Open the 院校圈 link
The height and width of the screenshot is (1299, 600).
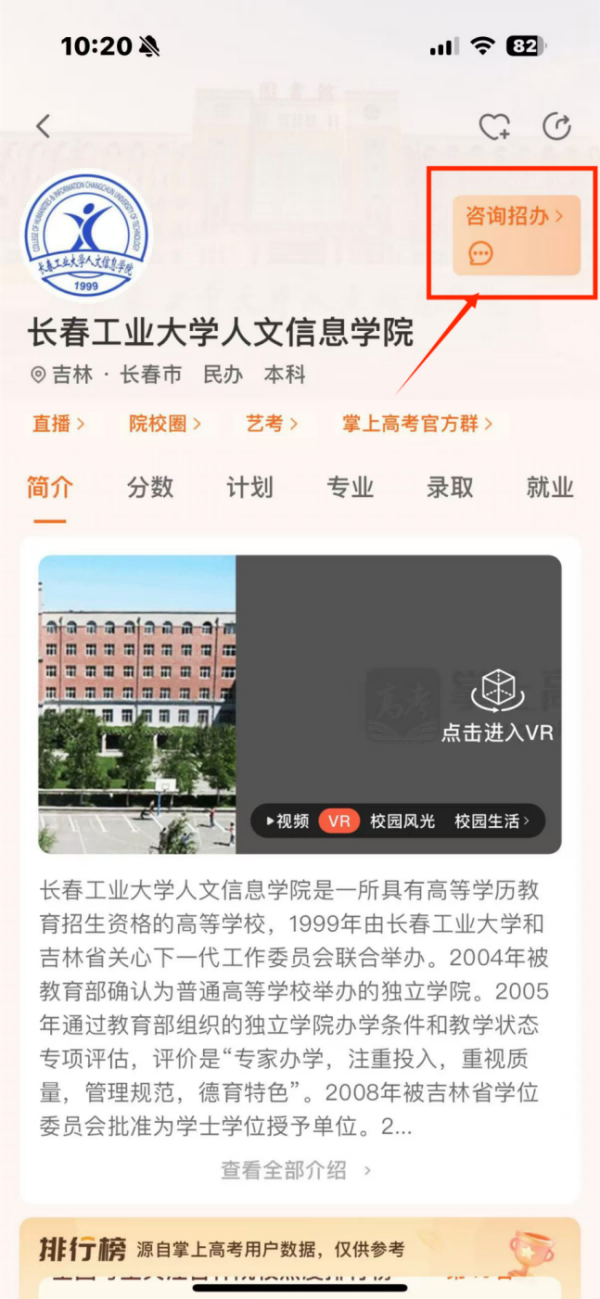(165, 424)
